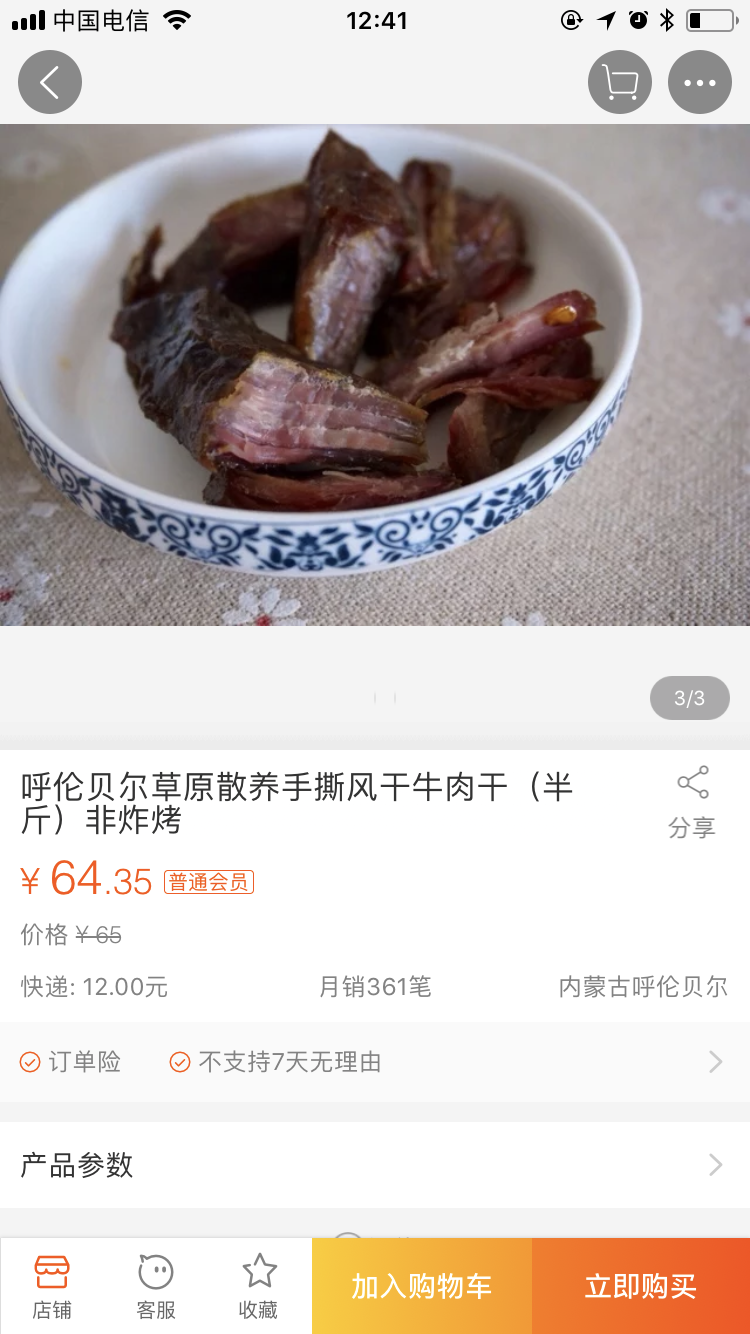This screenshot has width=750, height=1334.
Task: Tap the 订单险 insurance checkmark badge
Action: (x=28, y=1061)
